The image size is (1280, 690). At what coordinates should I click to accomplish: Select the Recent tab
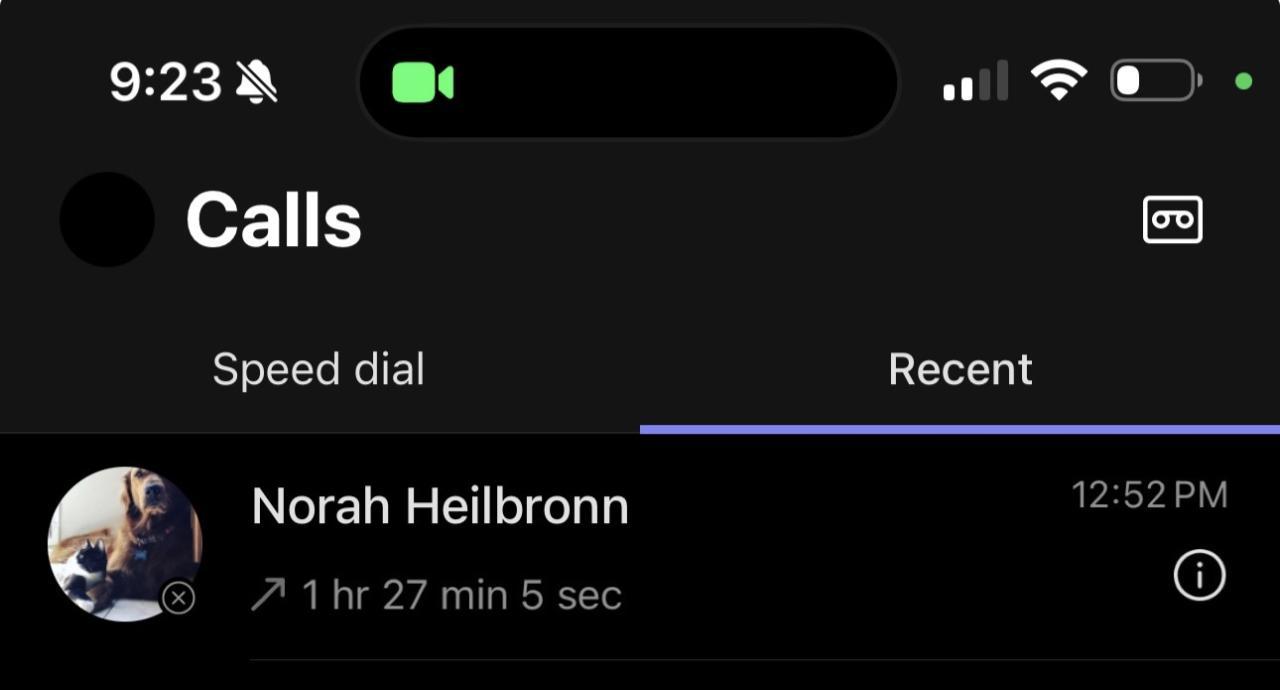[x=960, y=370]
